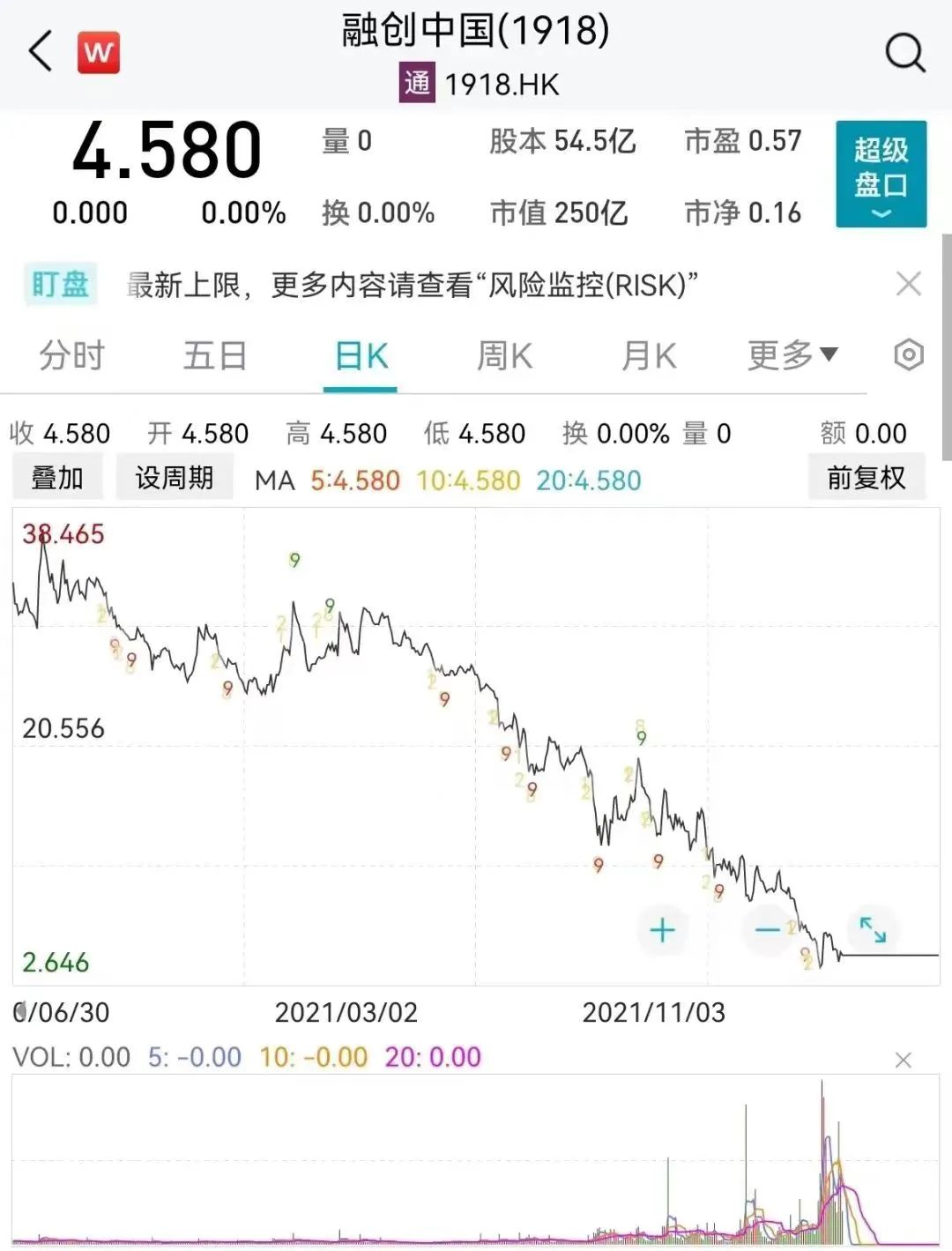Zoom out using the minus icon on chart
The width and height of the screenshot is (952, 1251).
click(x=768, y=930)
